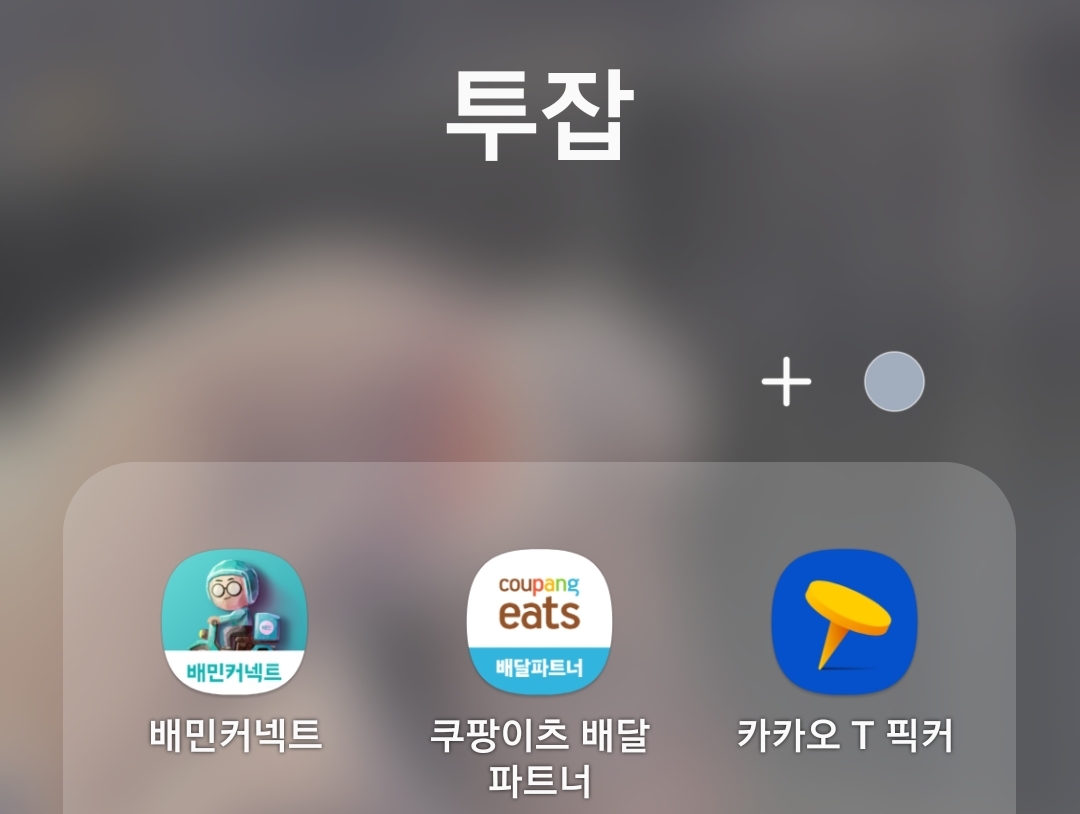Add apps to folder with plus icon
Viewport: 1080px width, 814px height.
[x=786, y=382]
